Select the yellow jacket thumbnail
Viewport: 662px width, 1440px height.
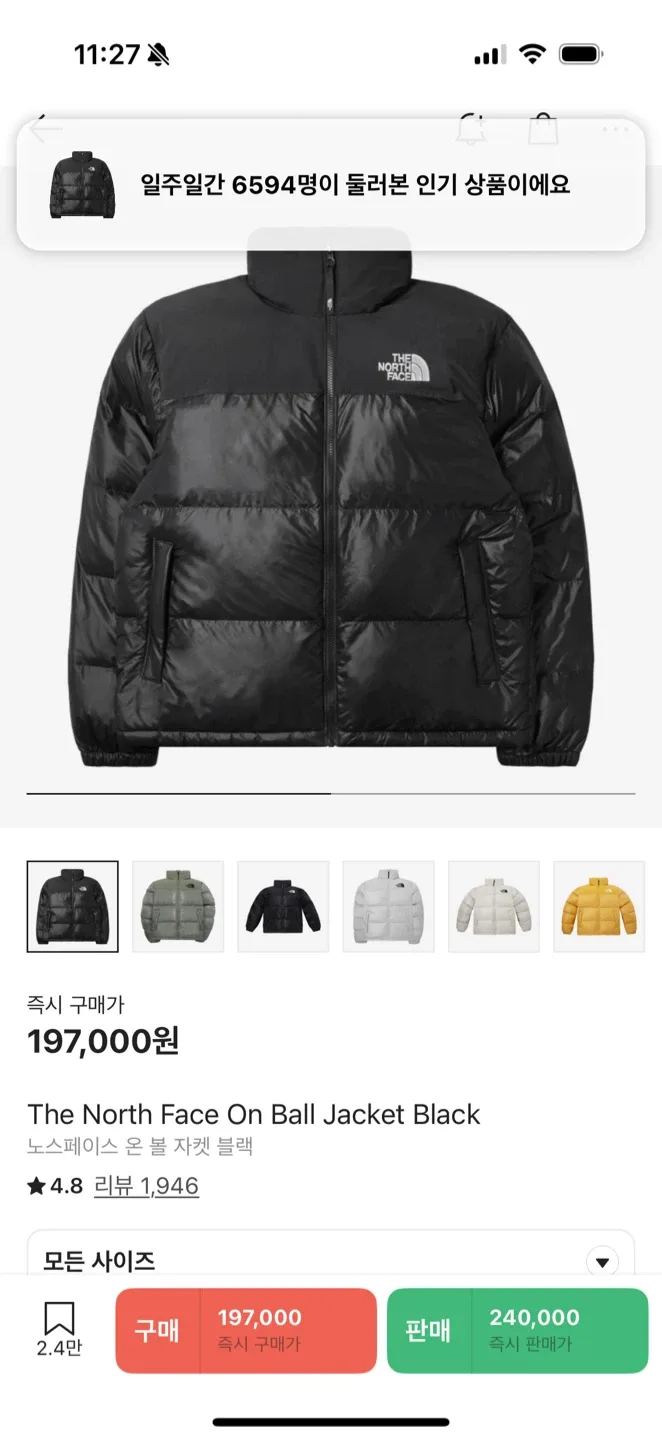tap(598, 906)
